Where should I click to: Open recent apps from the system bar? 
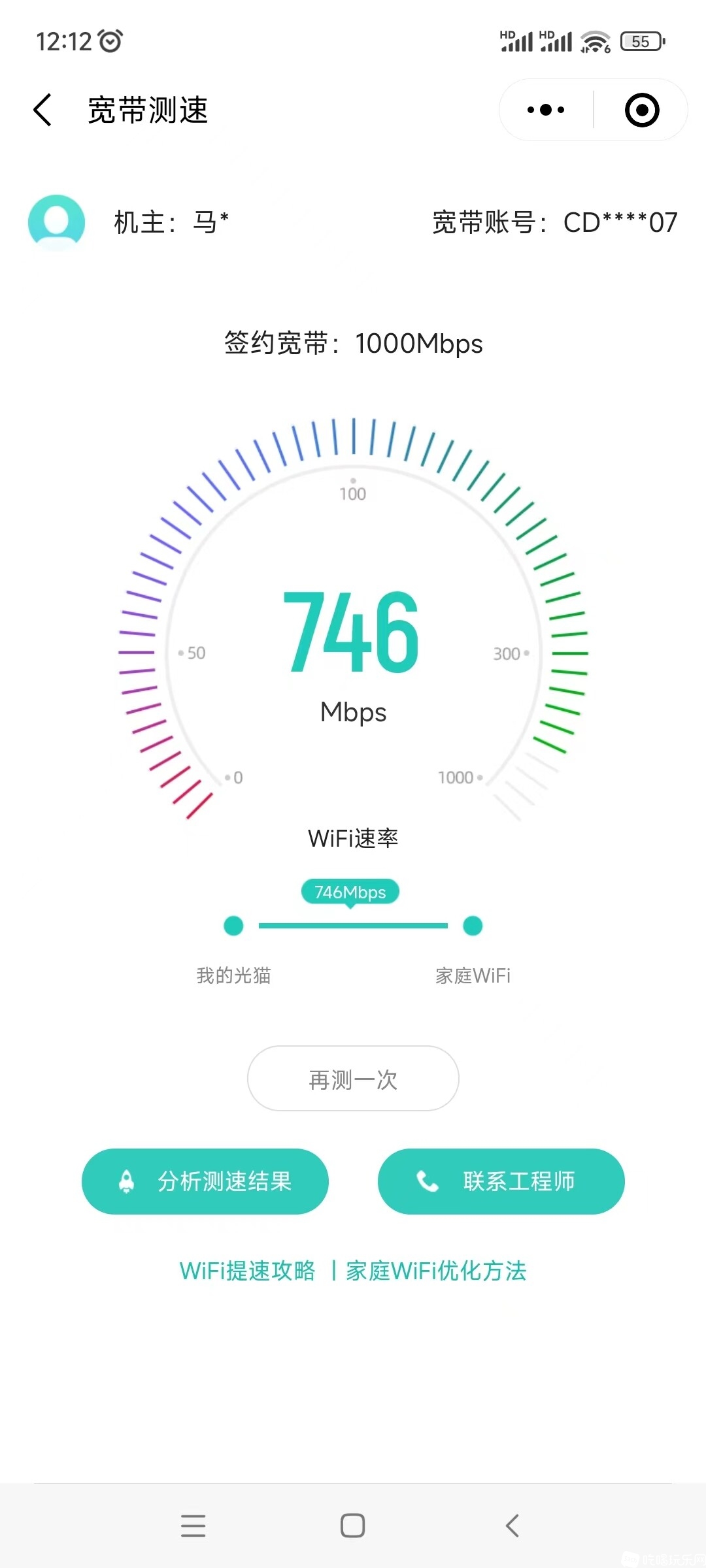point(193,1526)
